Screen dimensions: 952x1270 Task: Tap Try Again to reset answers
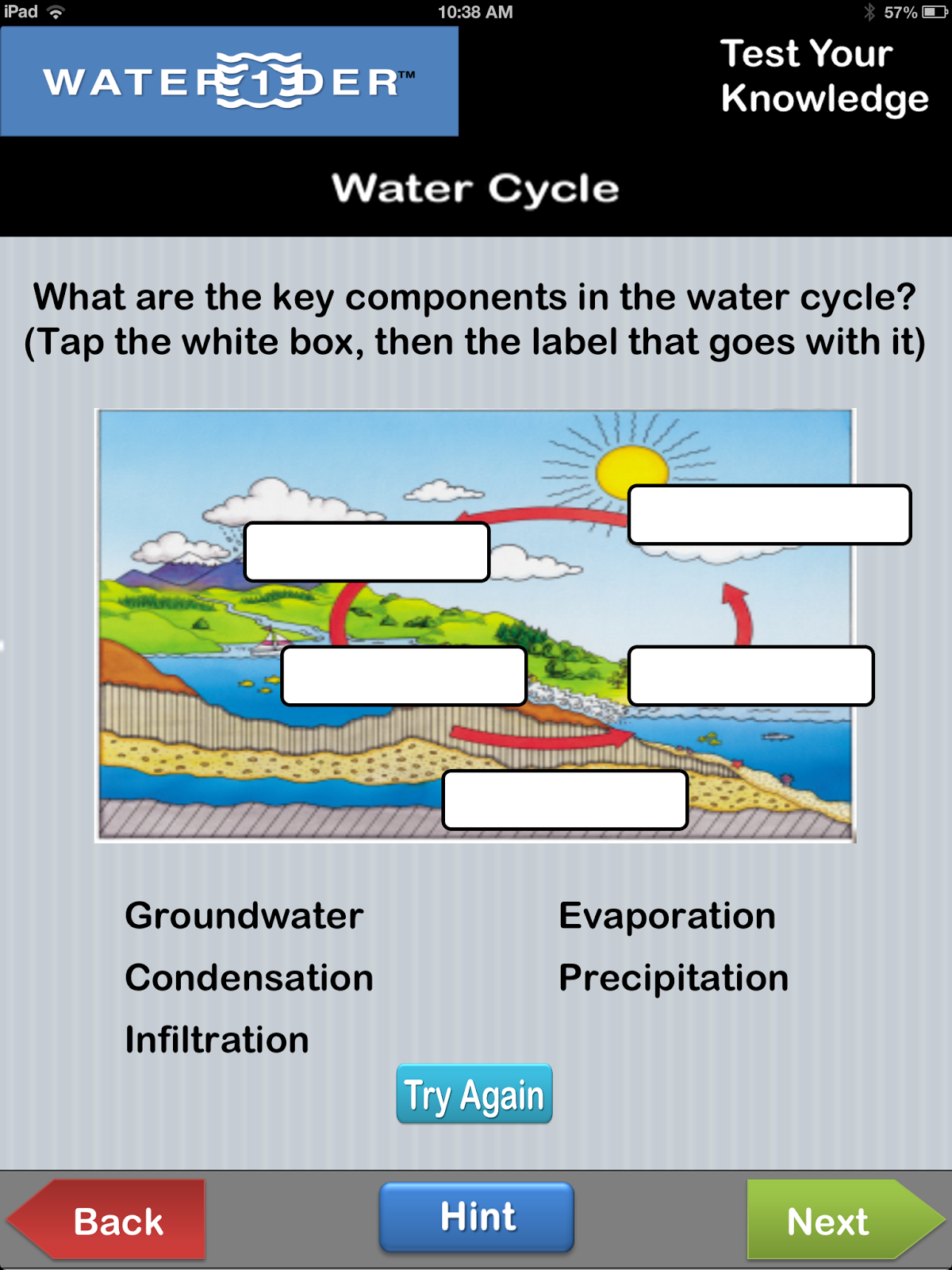(474, 1095)
